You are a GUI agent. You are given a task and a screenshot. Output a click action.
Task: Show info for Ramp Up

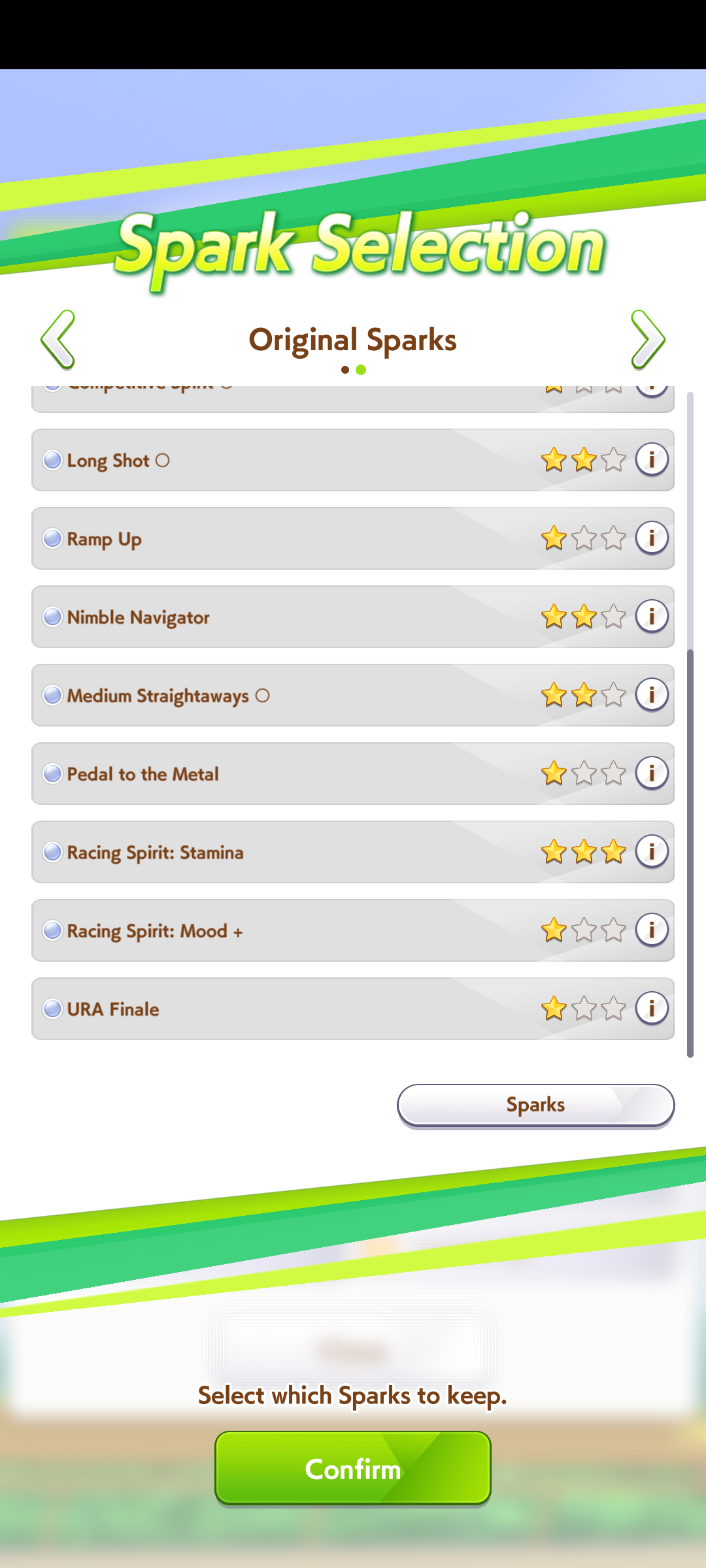coord(652,538)
